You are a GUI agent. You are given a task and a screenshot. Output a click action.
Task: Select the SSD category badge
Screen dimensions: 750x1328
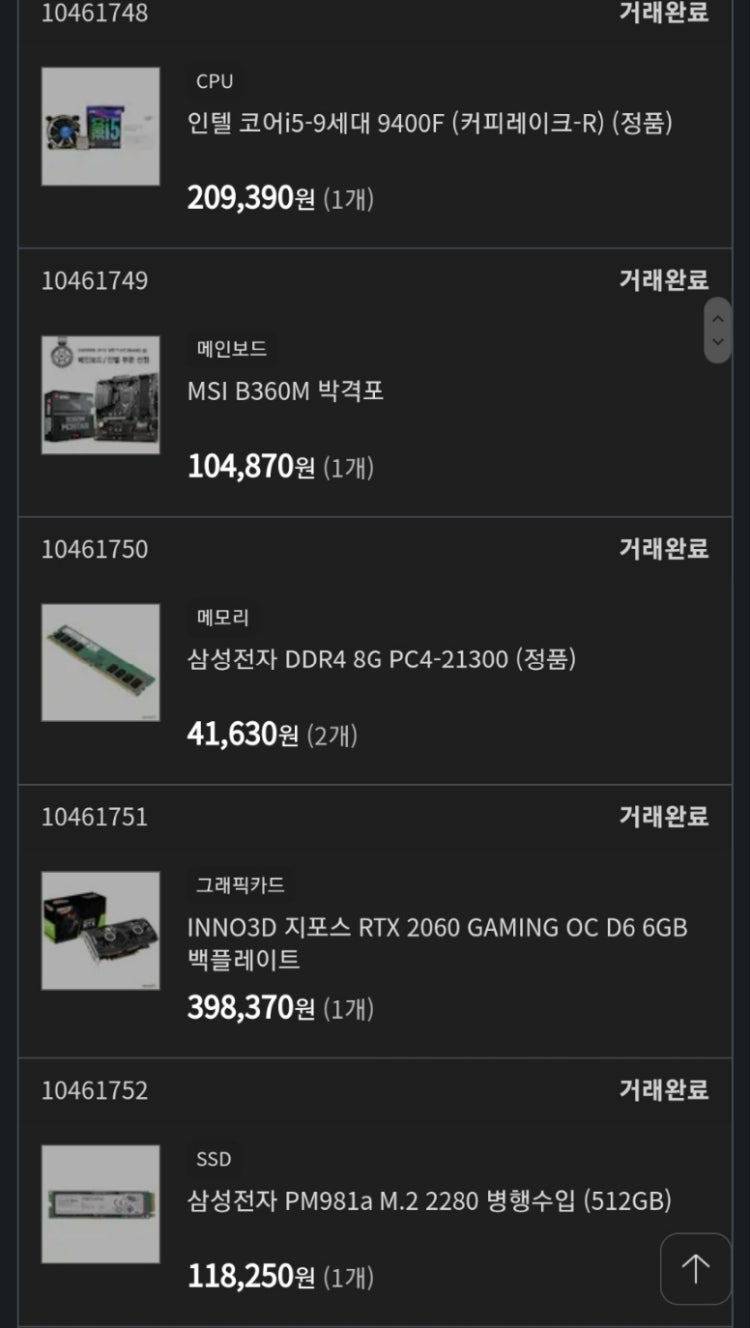[215, 1159]
